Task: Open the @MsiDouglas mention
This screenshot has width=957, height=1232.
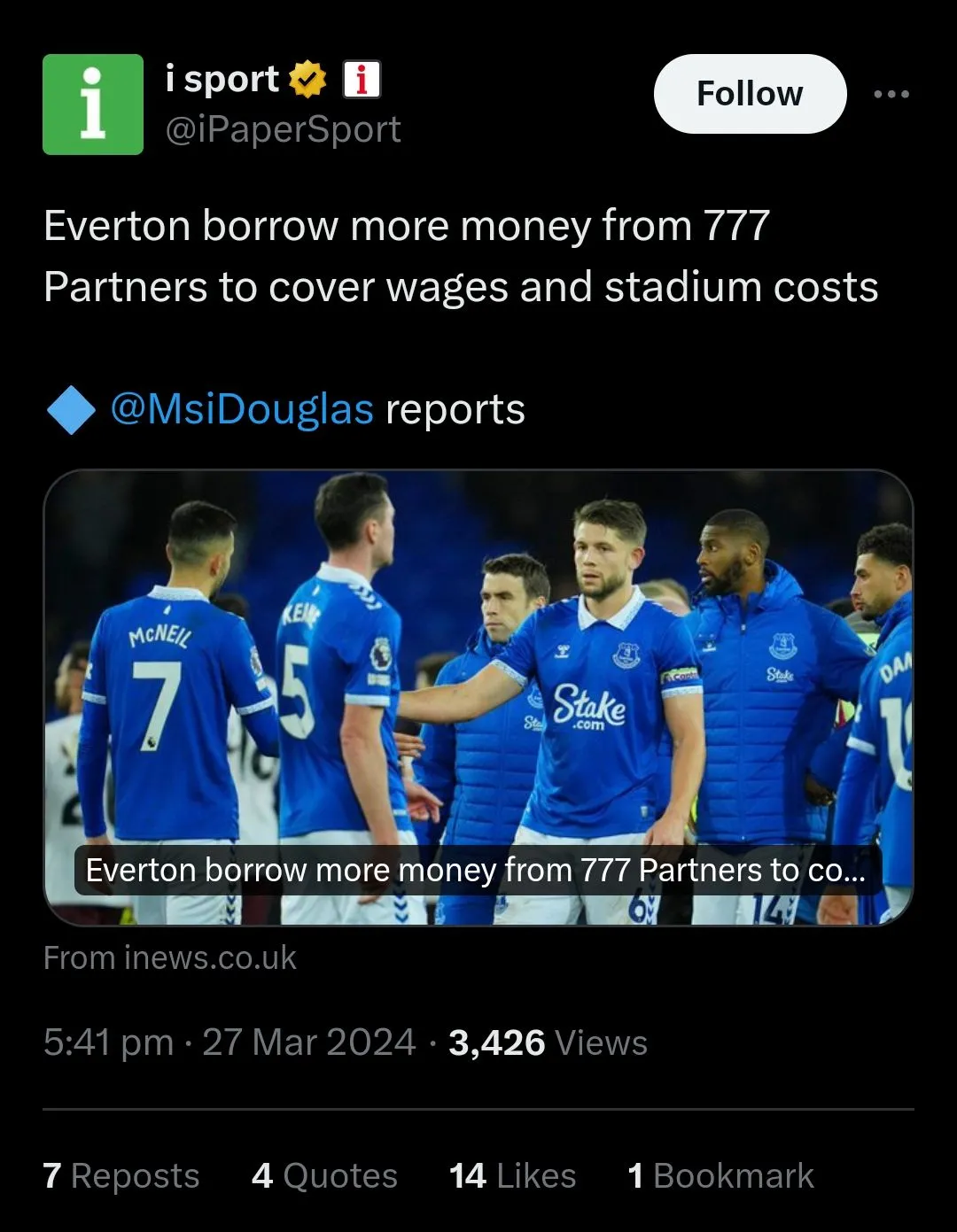Action: (x=241, y=410)
